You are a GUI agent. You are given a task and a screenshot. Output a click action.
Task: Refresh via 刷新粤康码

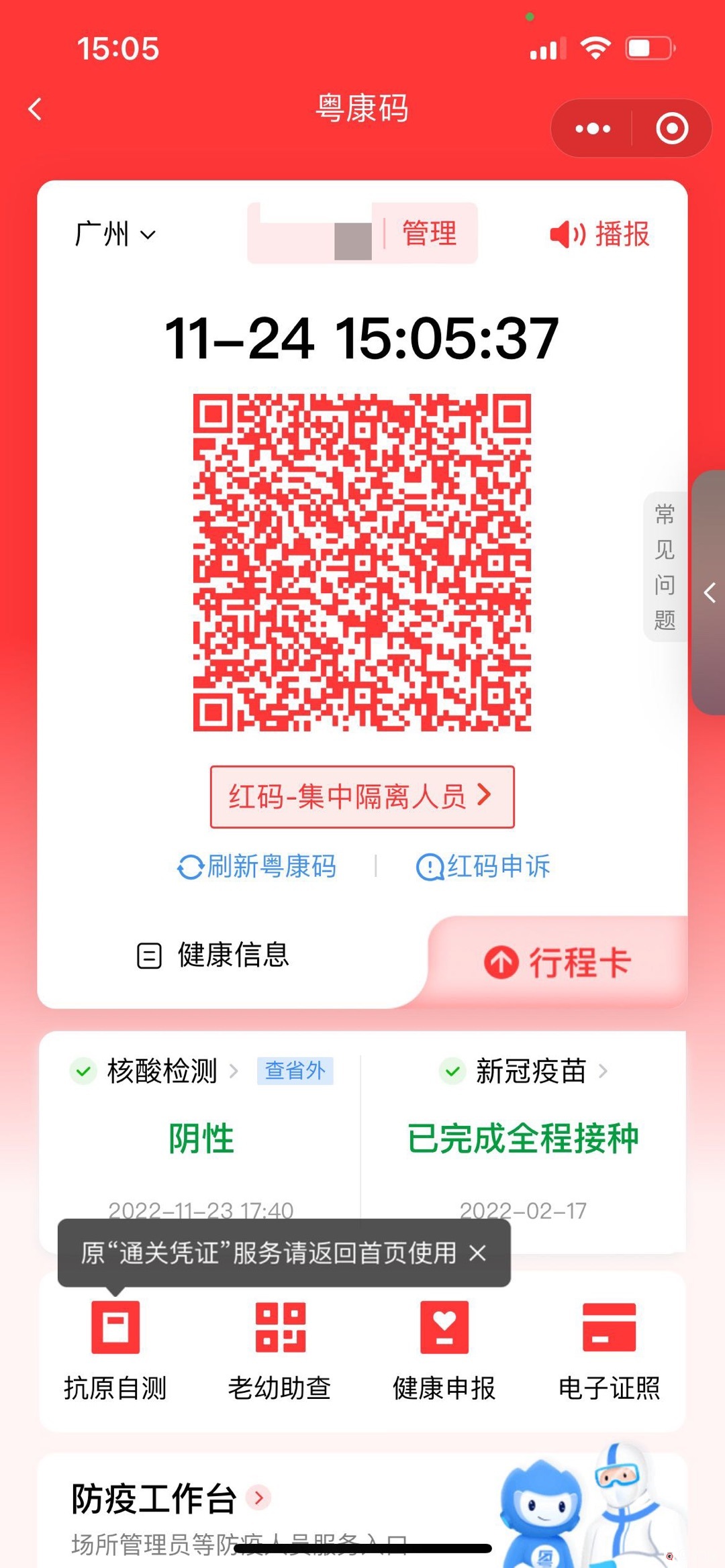tap(257, 866)
